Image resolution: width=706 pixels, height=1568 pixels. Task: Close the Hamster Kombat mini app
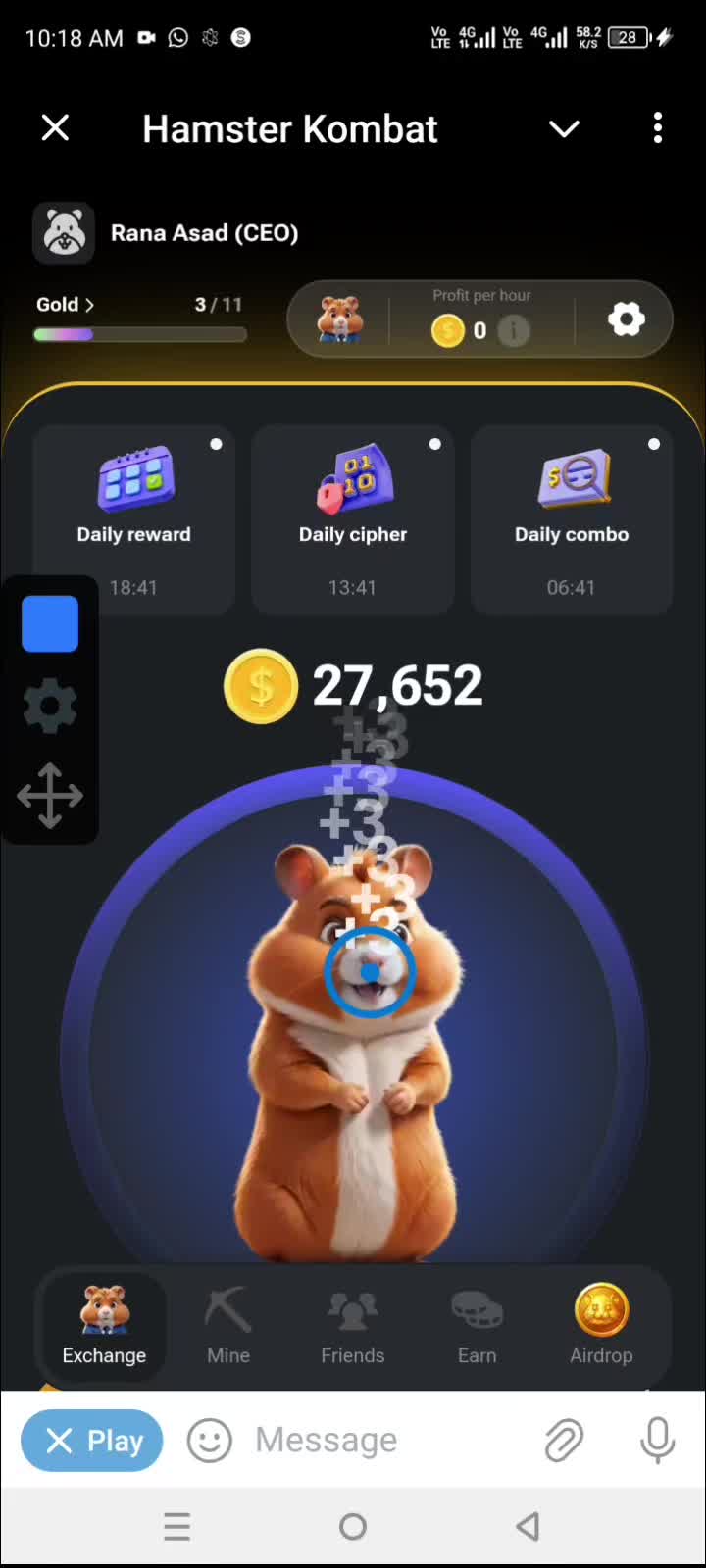pos(56,128)
